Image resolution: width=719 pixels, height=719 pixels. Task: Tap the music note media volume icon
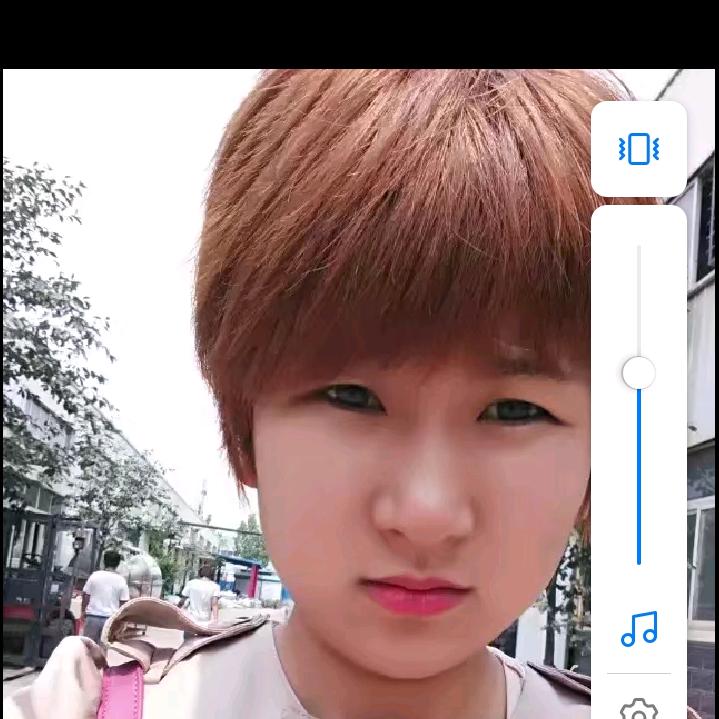pos(639,629)
